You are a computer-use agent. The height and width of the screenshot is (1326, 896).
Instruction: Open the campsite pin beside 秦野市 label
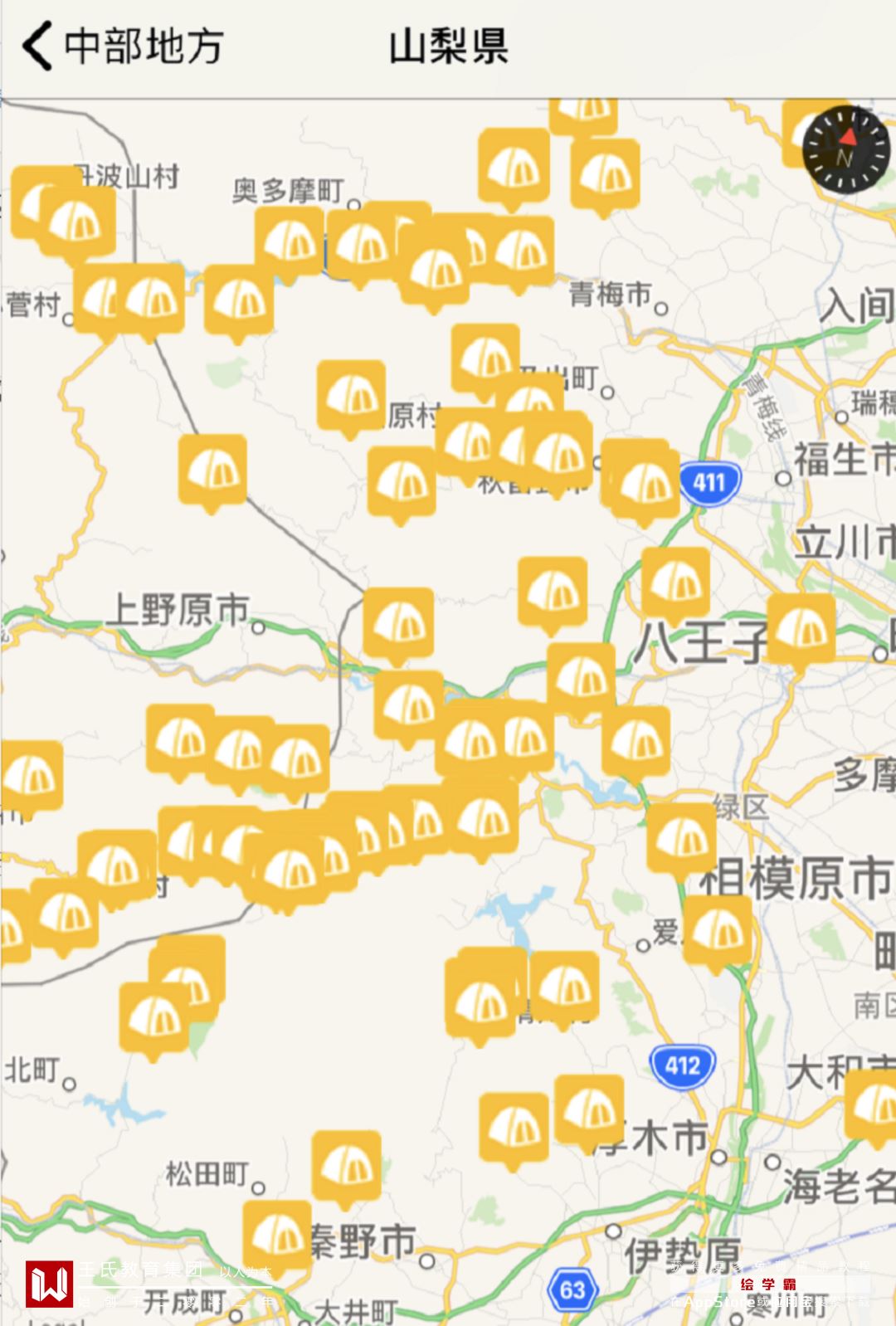(x=277, y=1235)
